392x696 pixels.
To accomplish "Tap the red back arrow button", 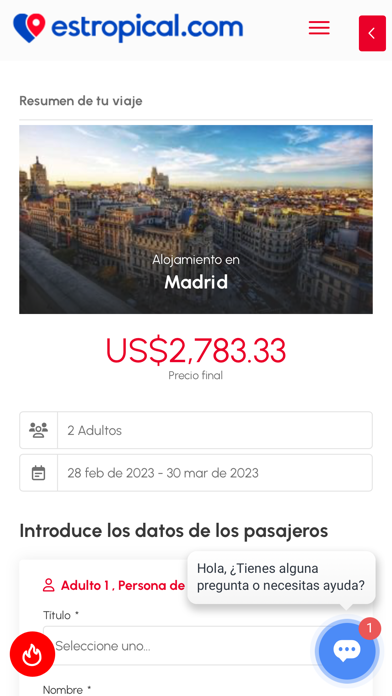I will (372, 33).
